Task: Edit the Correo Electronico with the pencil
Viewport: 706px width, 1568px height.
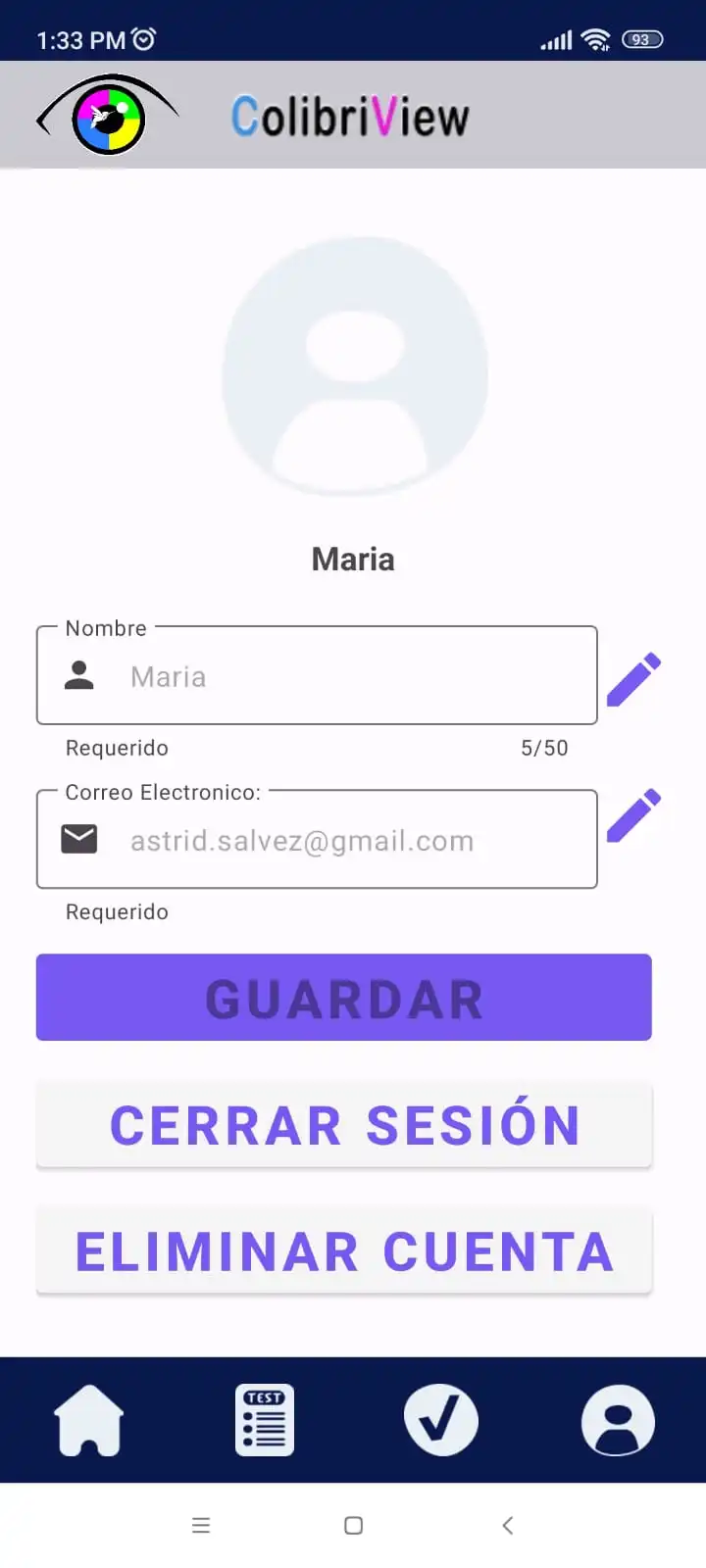Action: tap(633, 815)
